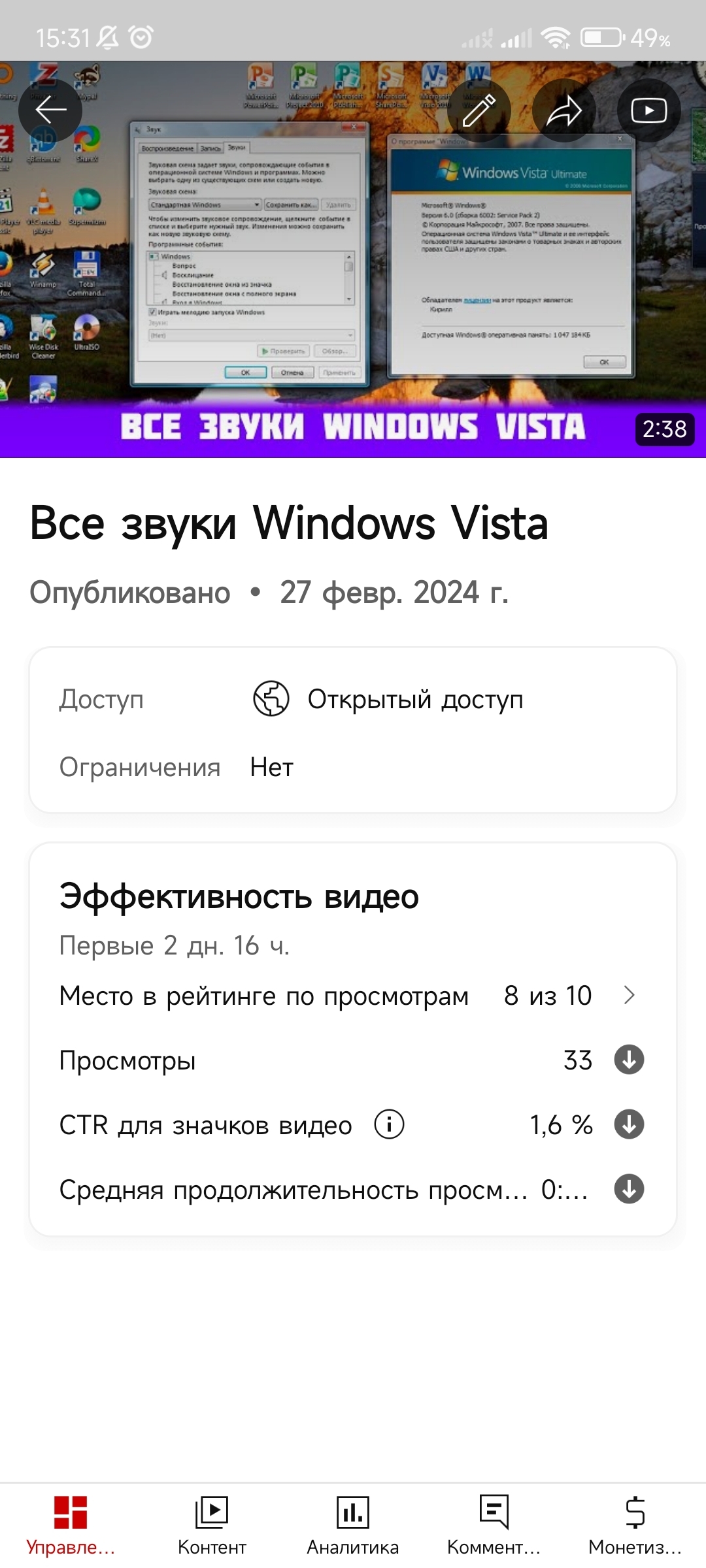Open the video on YouTube
This screenshot has height=1568, width=706.
[648, 110]
